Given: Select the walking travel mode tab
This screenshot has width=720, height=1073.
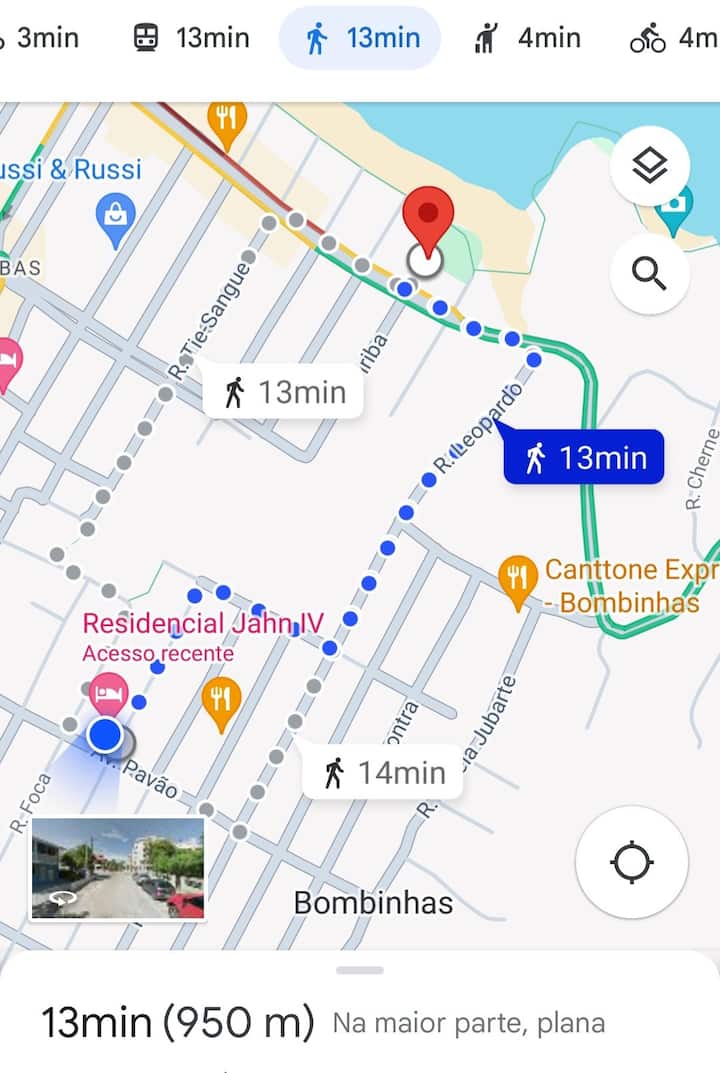Looking at the screenshot, I should [x=360, y=38].
